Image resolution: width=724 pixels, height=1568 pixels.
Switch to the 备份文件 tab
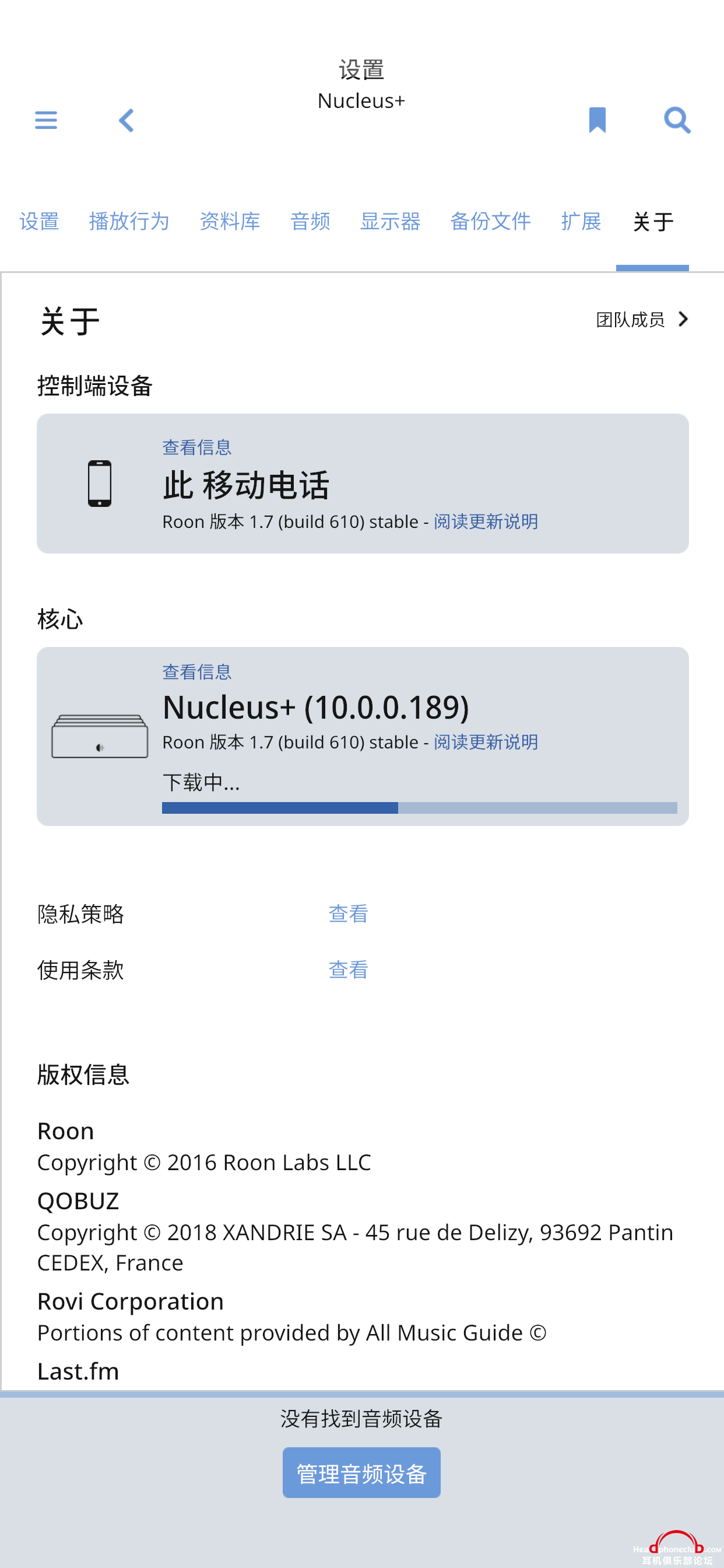490,221
